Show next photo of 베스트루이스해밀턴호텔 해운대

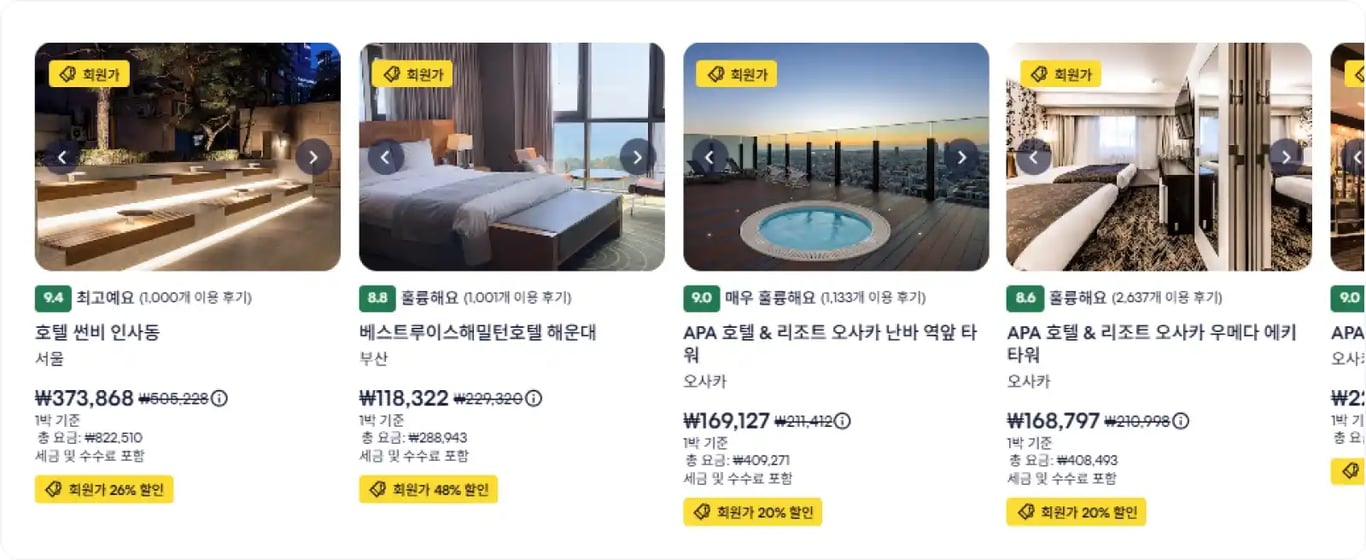pos(637,157)
